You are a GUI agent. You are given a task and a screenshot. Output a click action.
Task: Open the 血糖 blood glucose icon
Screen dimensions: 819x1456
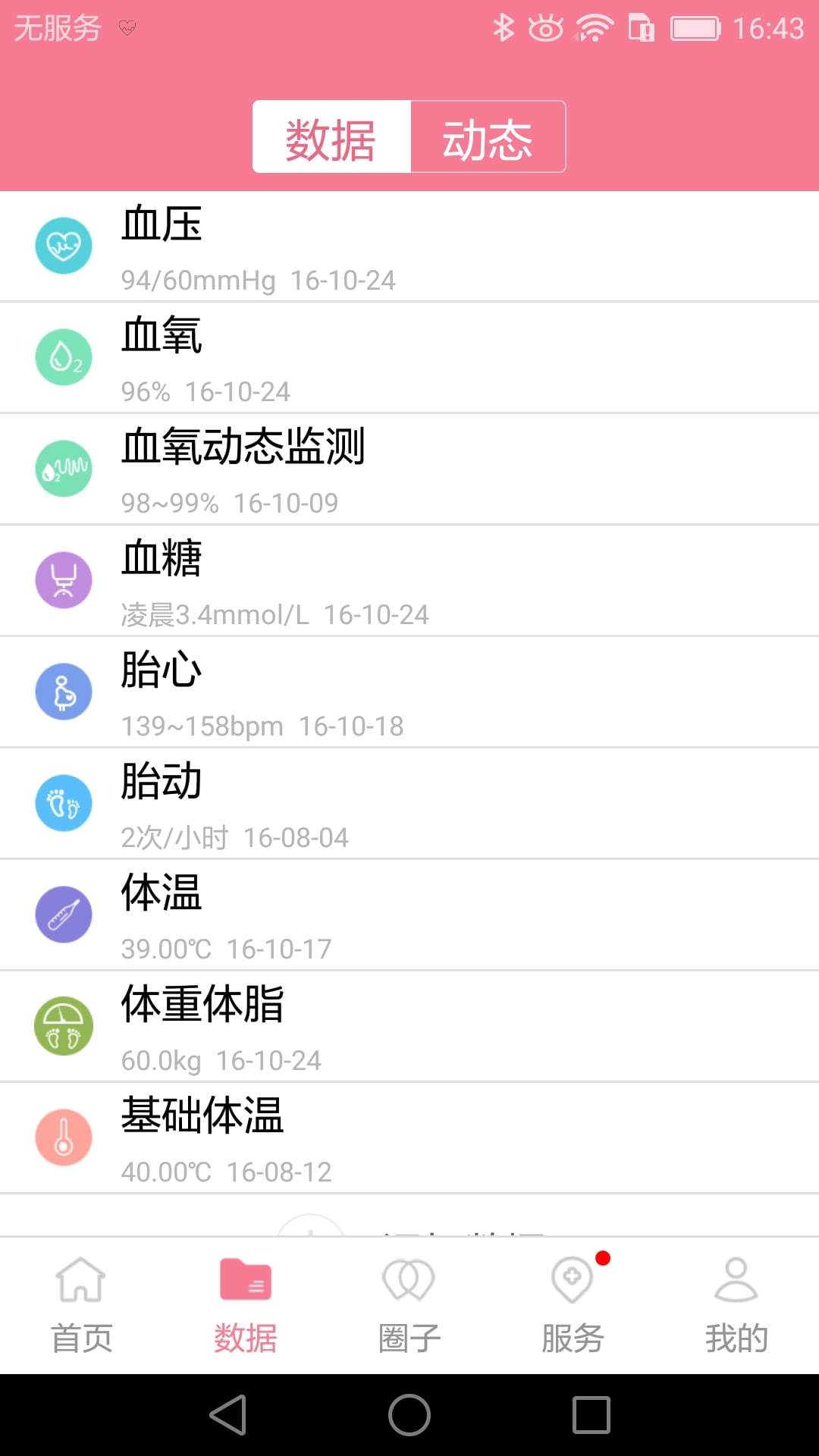[64, 579]
